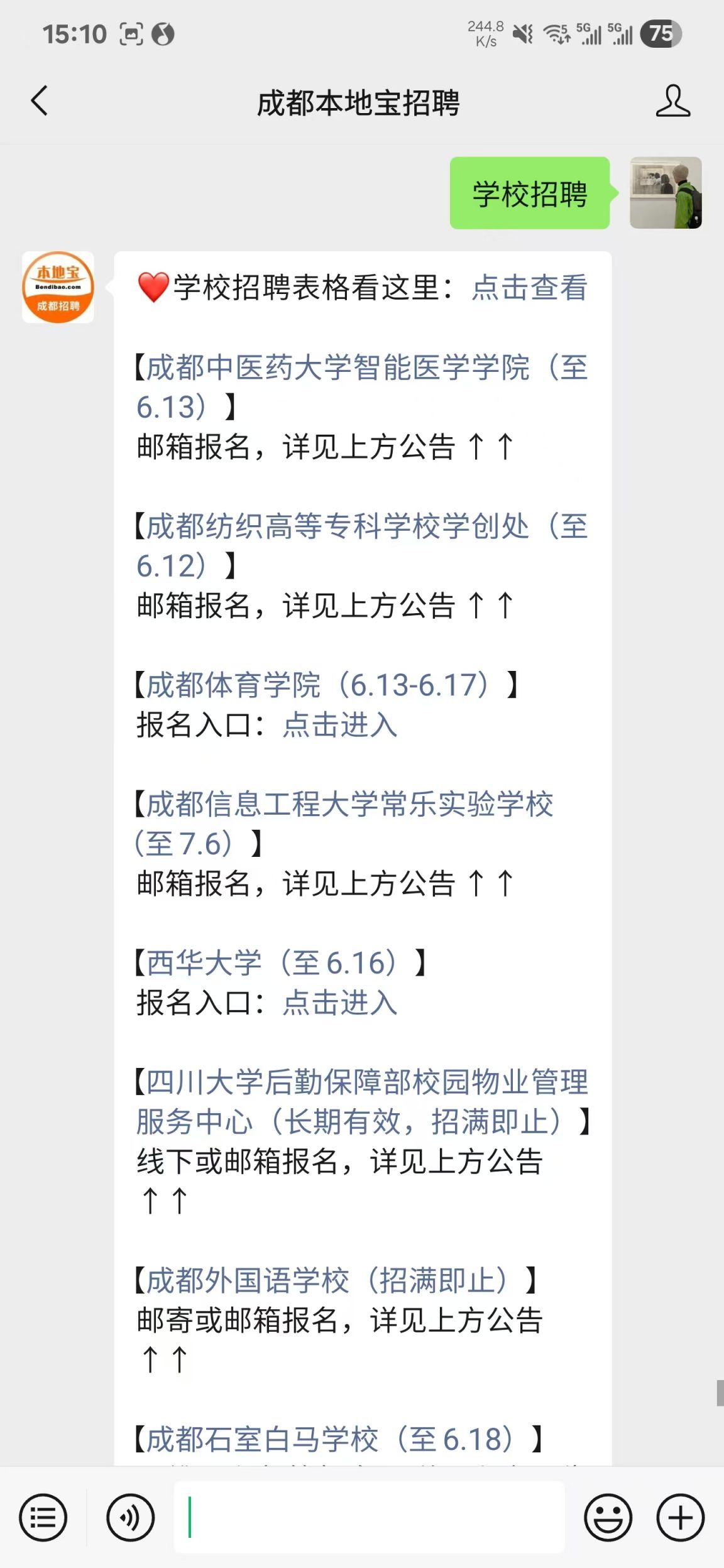Image resolution: width=724 pixels, height=1568 pixels.
Task: Switch to the service menu list icon
Action: tap(43, 1518)
